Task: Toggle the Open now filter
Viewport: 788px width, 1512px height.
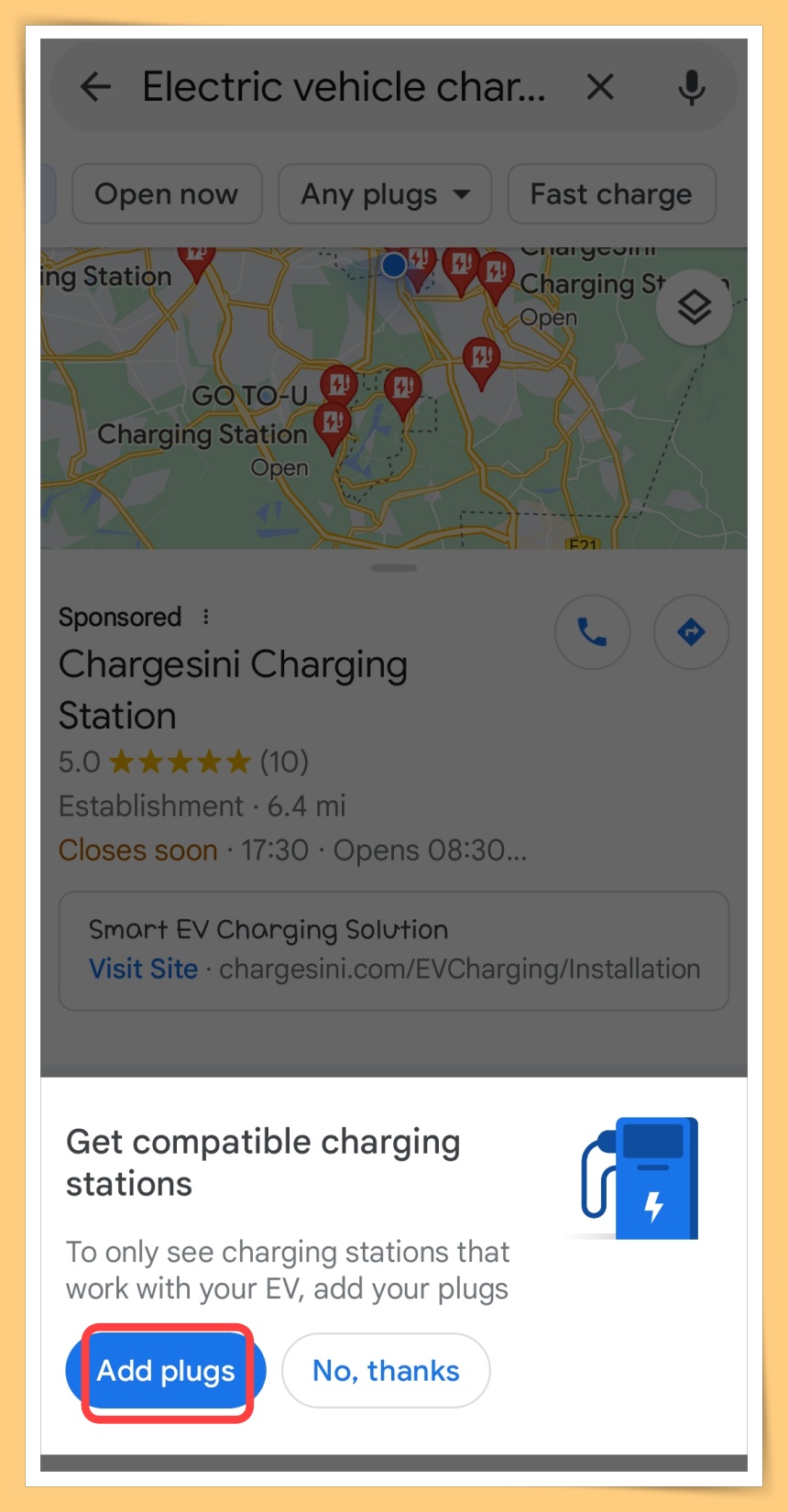Action: tap(167, 193)
